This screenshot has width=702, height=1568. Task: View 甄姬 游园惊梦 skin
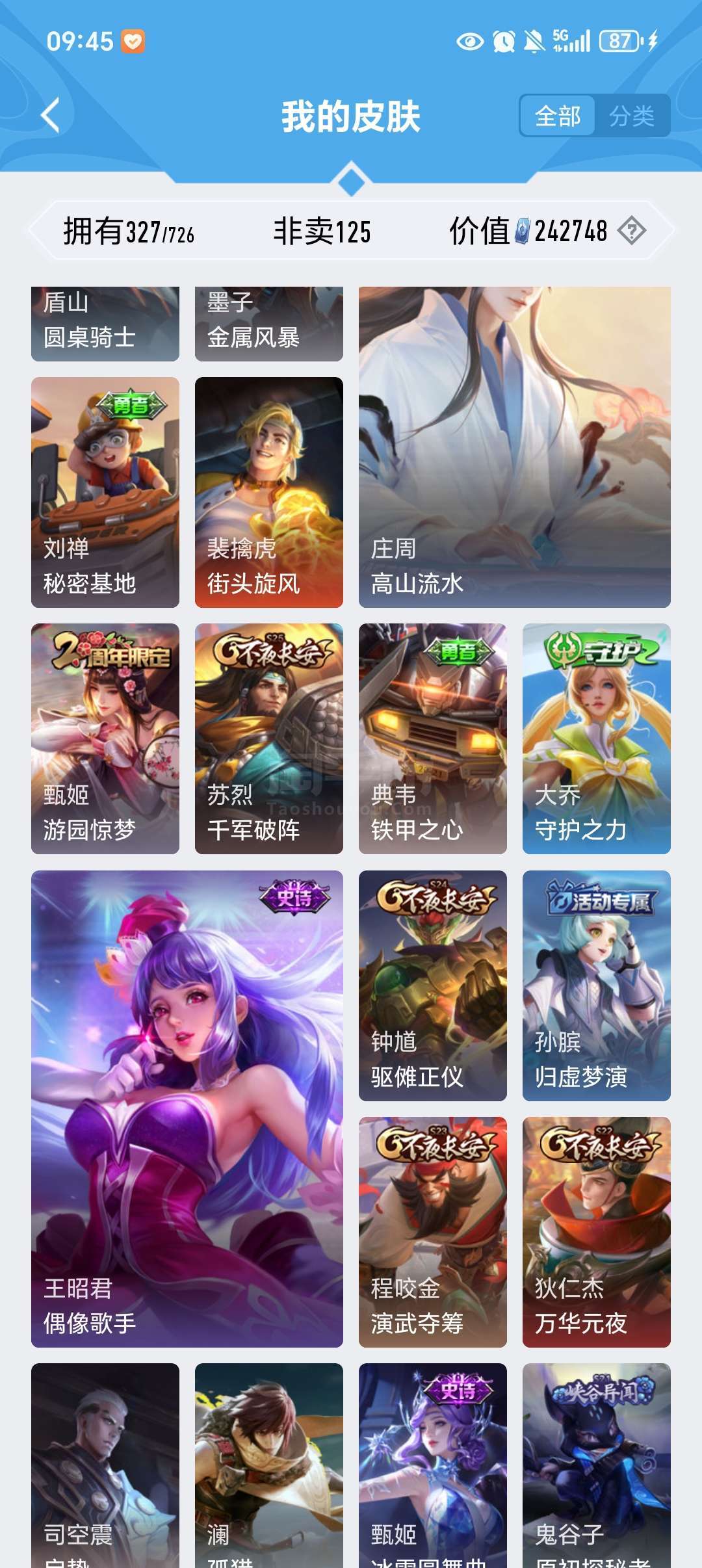pos(105,738)
